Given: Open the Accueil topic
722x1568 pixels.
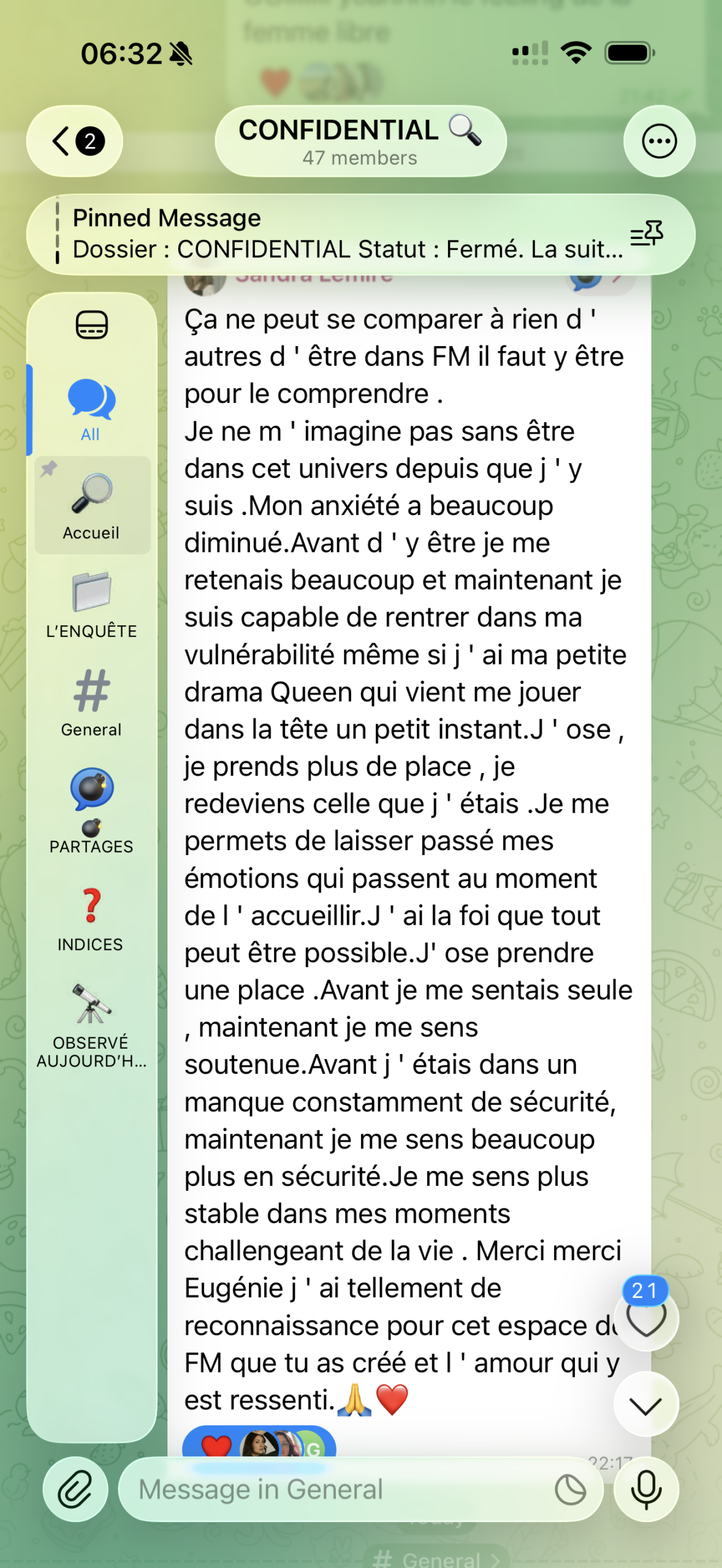Looking at the screenshot, I should [x=92, y=506].
